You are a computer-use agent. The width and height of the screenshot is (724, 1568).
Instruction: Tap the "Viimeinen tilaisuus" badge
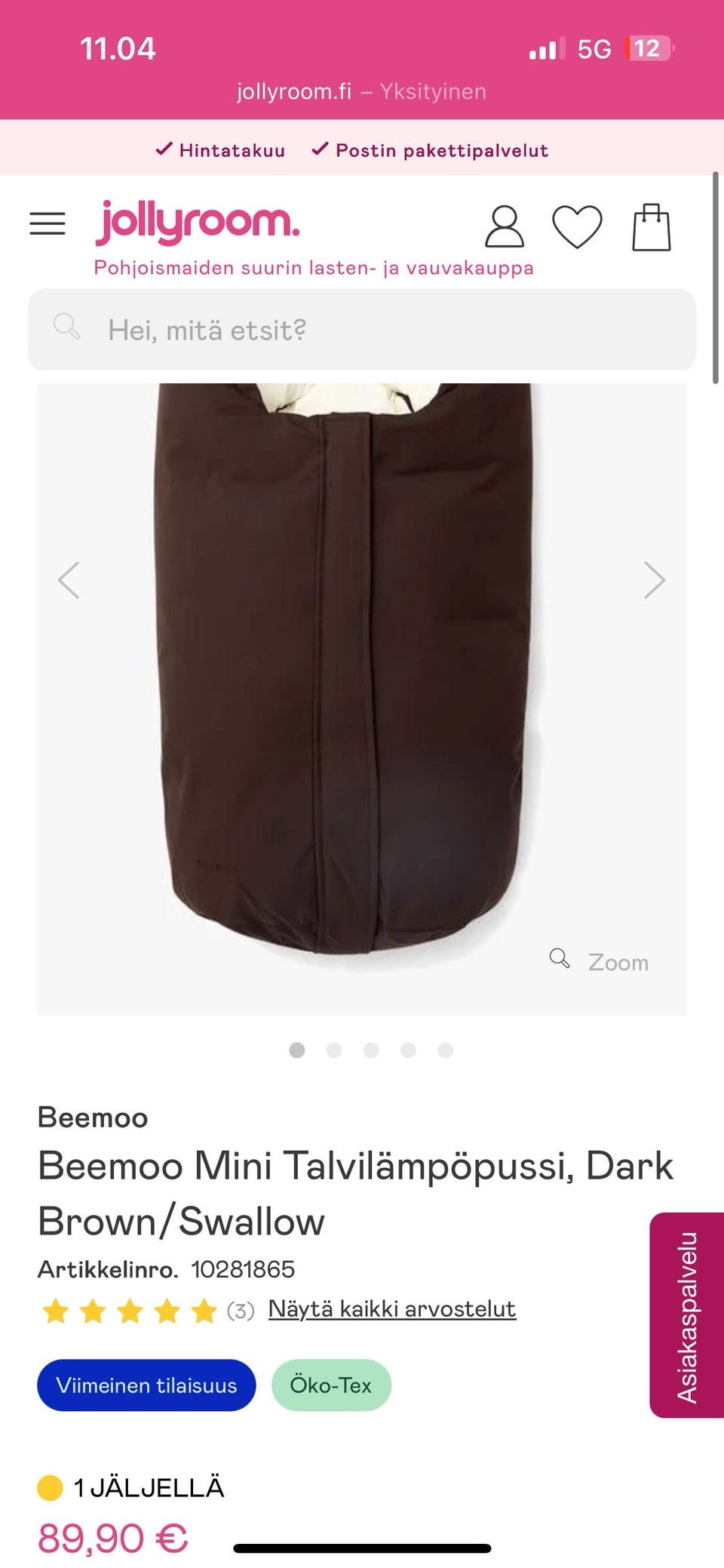tap(146, 1385)
